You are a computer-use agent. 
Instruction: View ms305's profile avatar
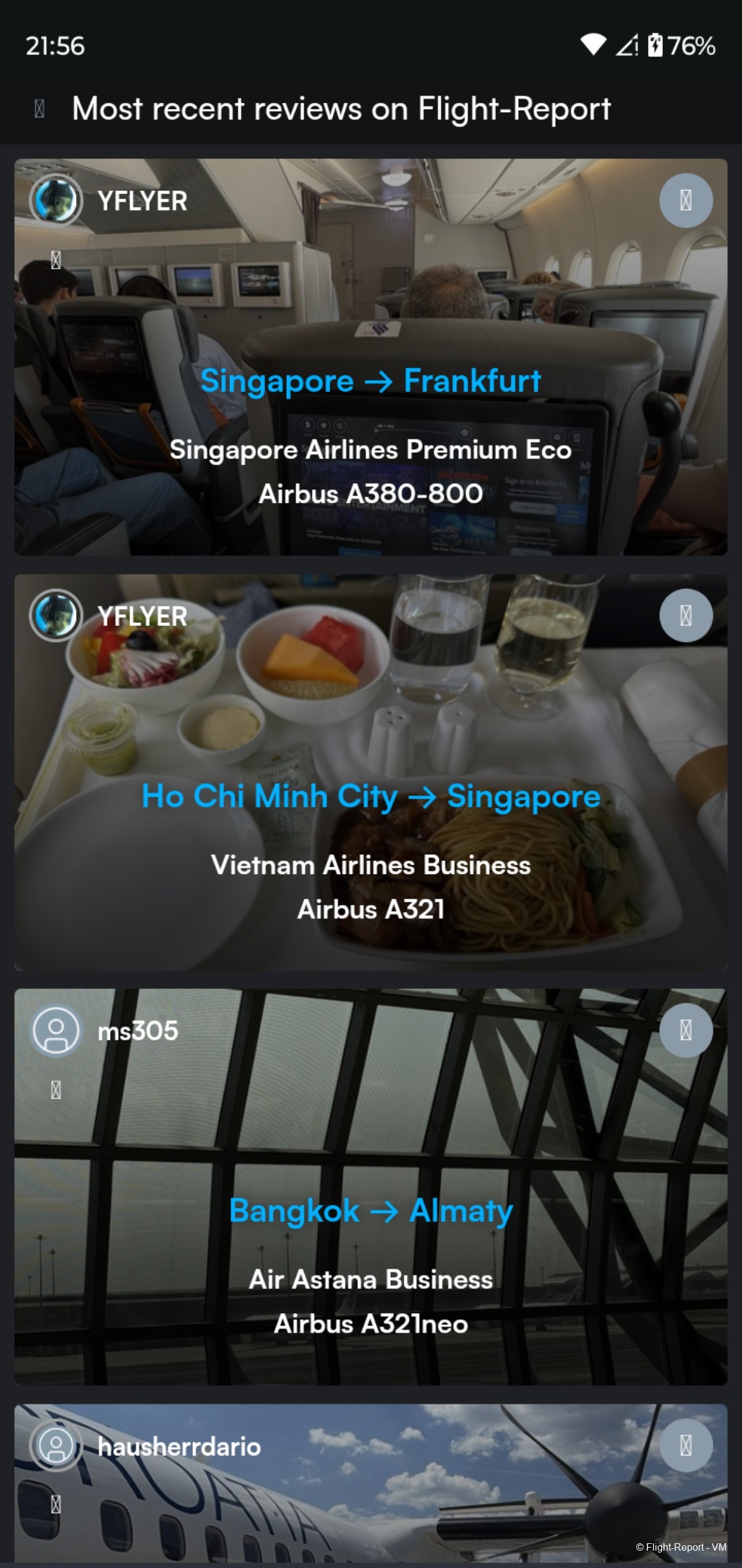(x=56, y=1030)
